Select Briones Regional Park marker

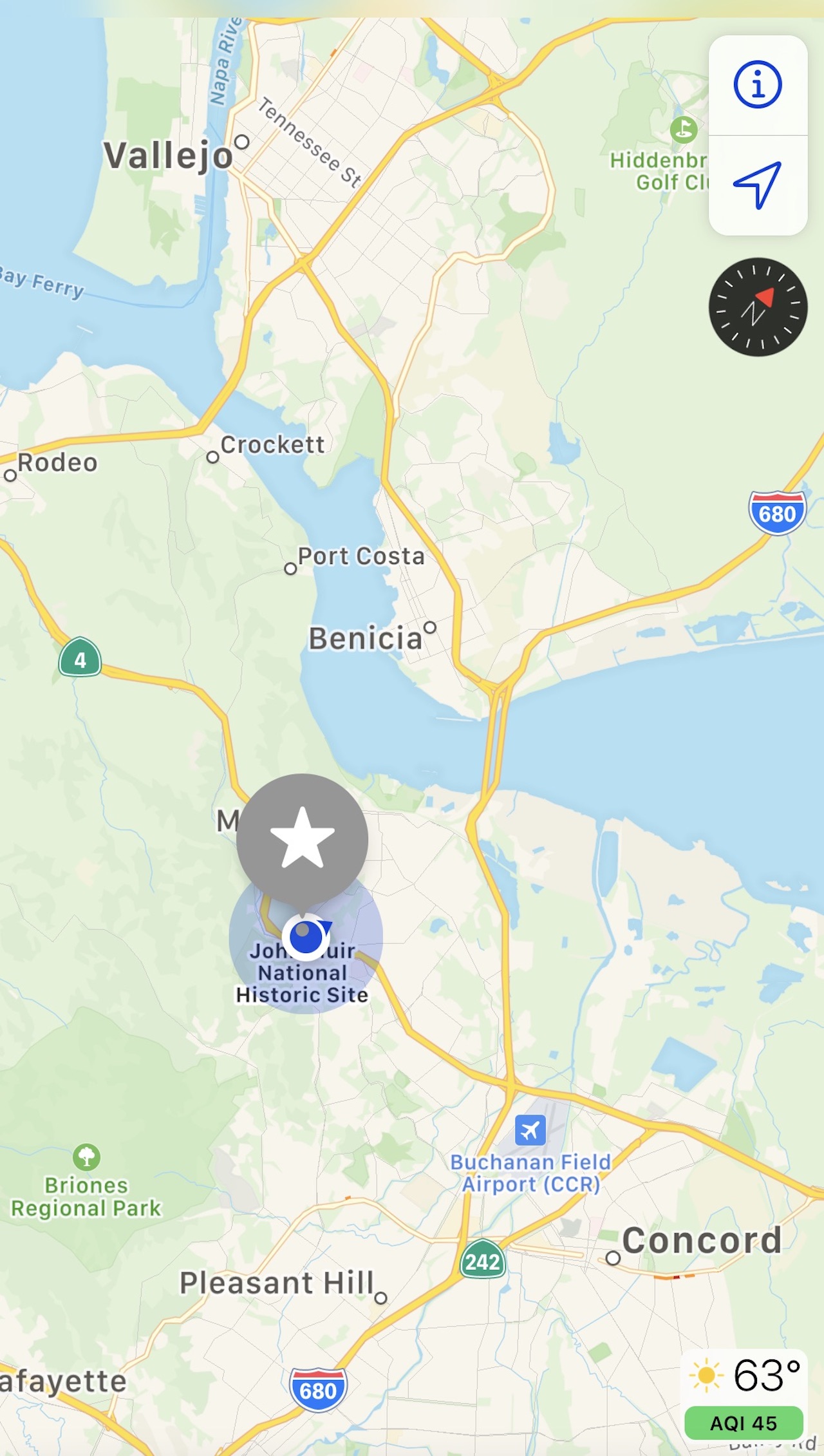(86, 1157)
